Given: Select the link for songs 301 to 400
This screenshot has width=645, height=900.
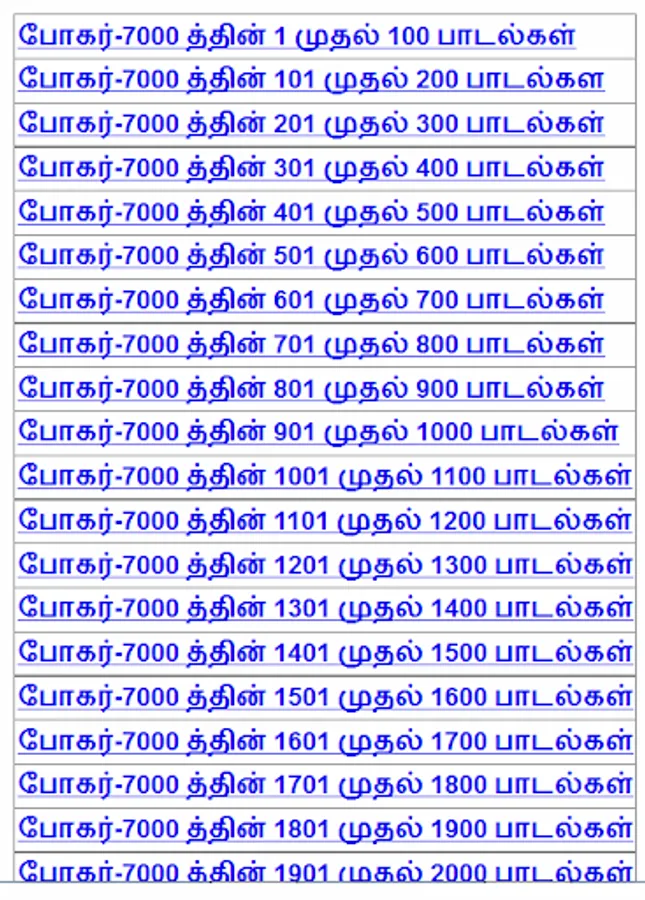Looking at the screenshot, I should 311,169.
